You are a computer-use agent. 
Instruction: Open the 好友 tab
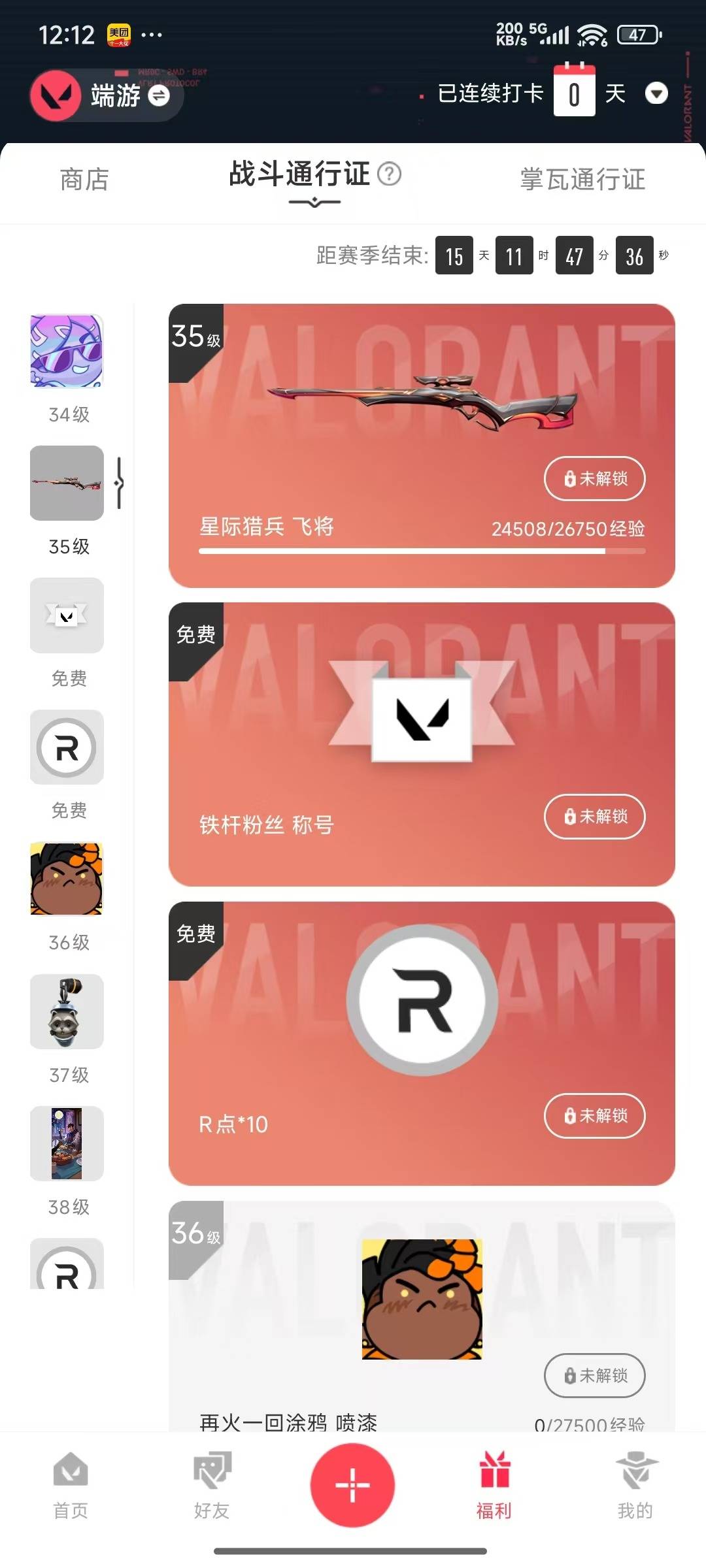212,1486
